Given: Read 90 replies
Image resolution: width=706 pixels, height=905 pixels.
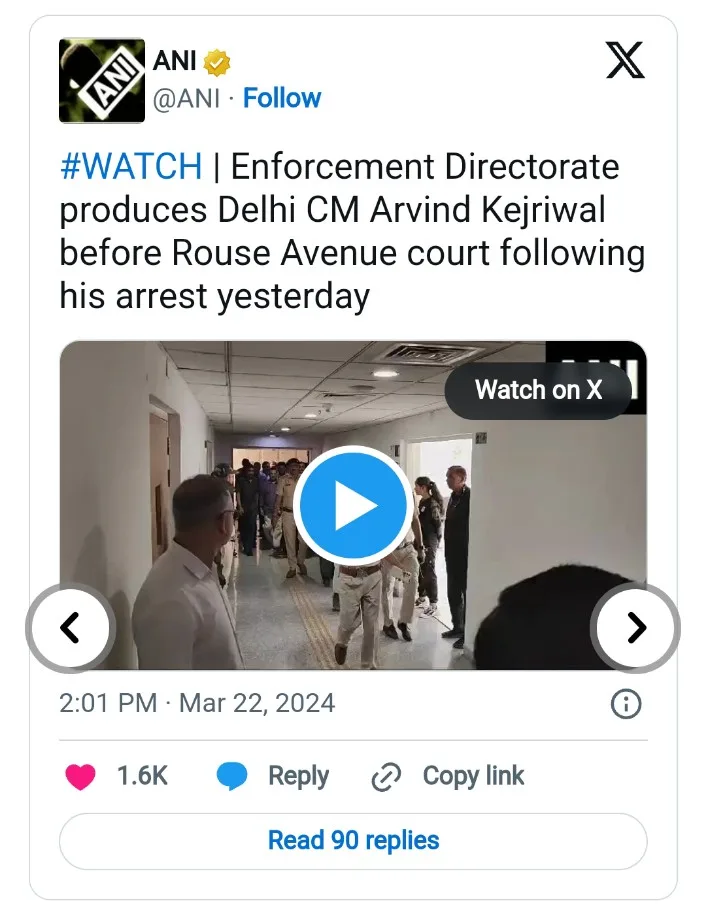Looking at the screenshot, I should (353, 840).
